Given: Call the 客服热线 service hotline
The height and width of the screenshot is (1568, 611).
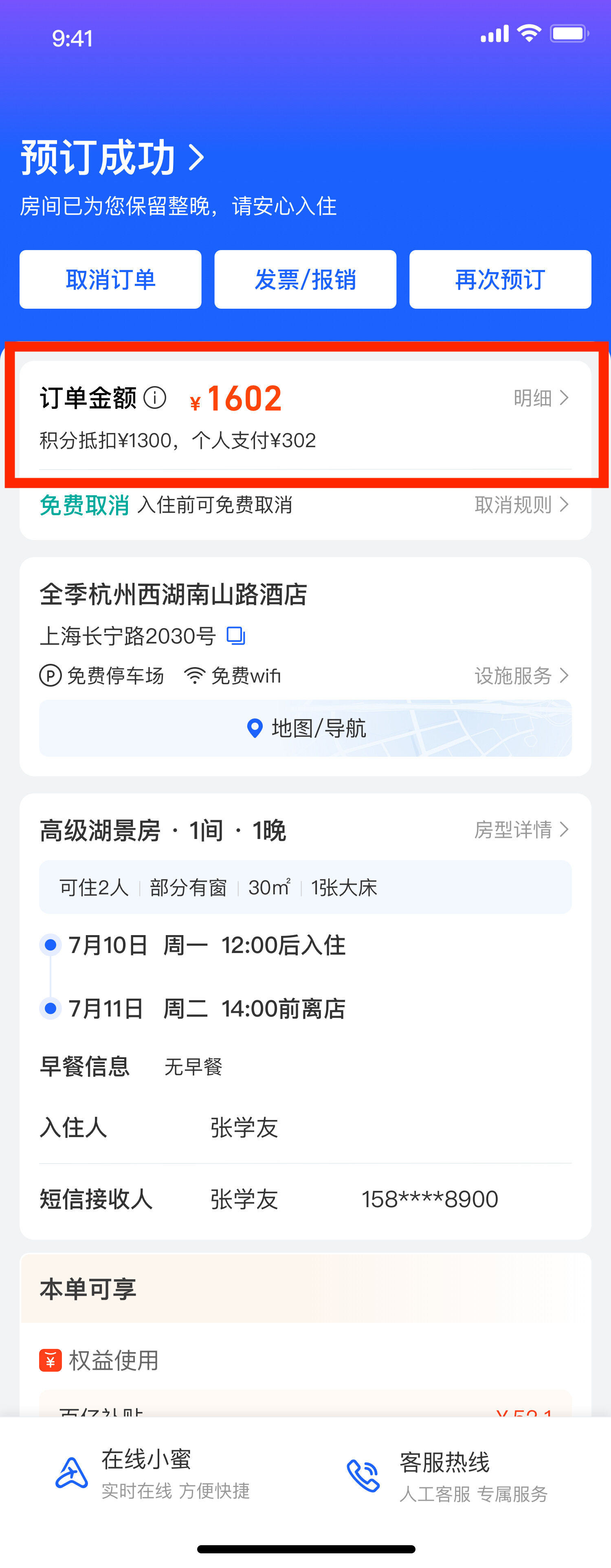Looking at the screenshot, I should (448, 1476).
